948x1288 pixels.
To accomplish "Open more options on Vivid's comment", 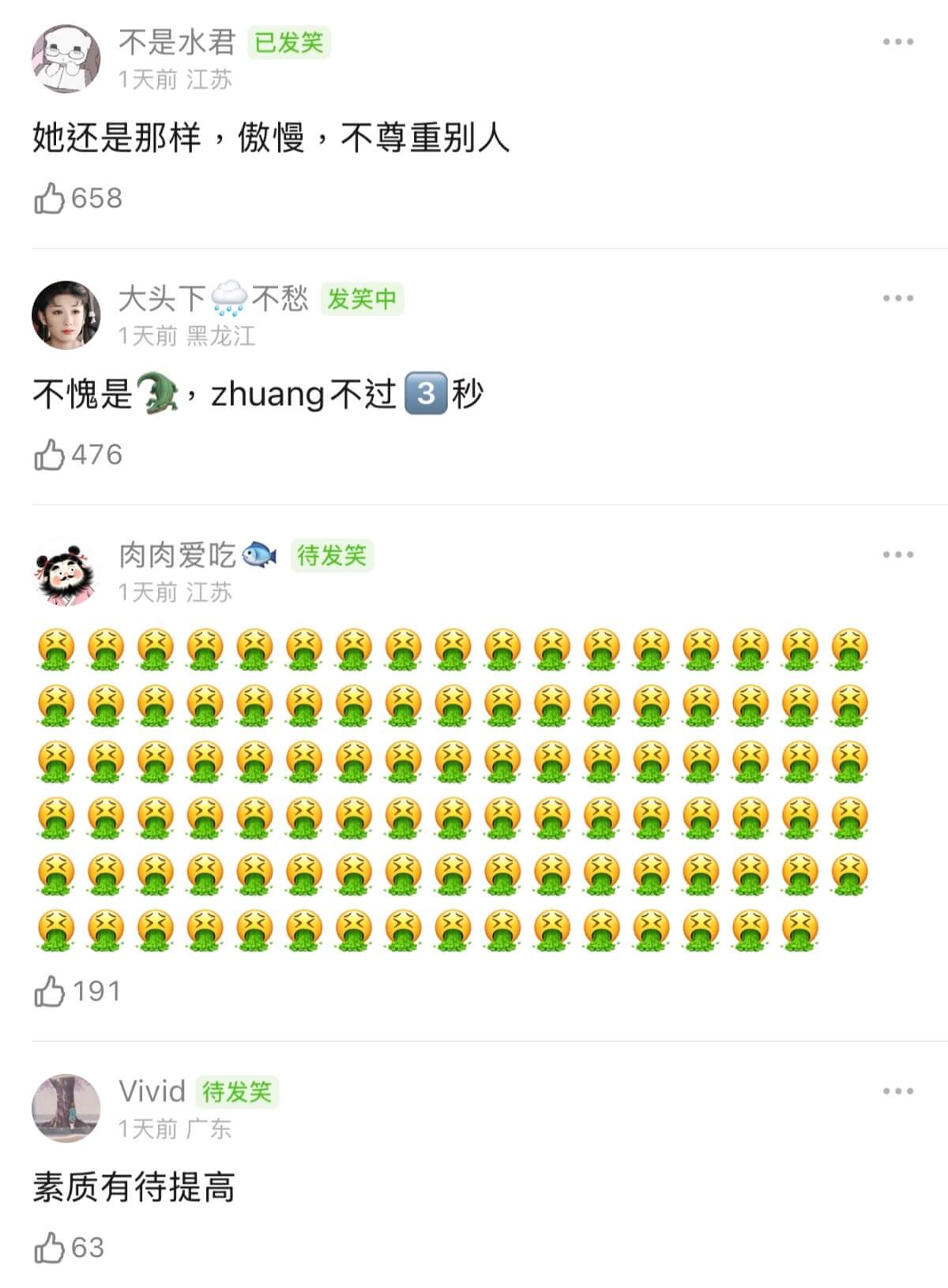I will [897, 1091].
